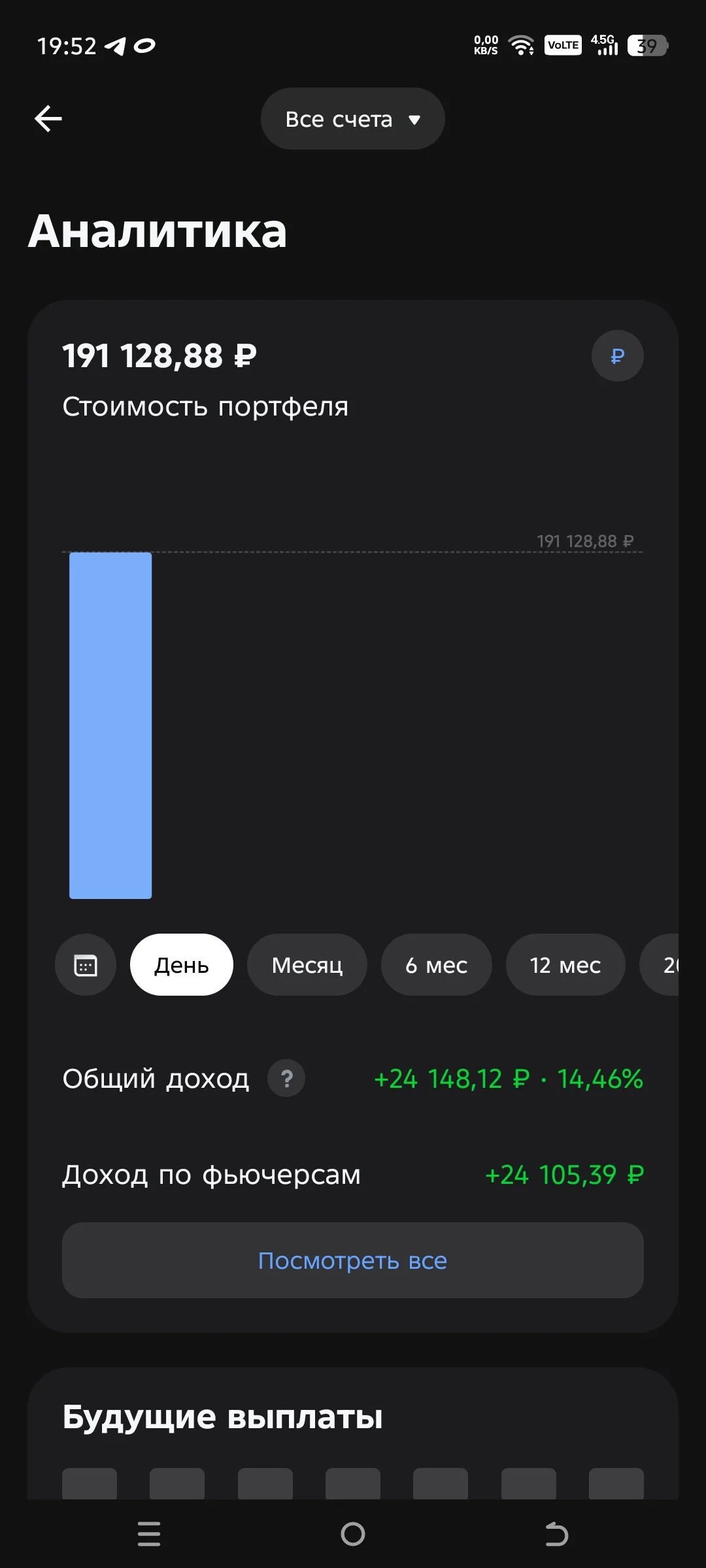Image resolution: width=706 pixels, height=1568 pixels.
Task: Switch to the Месяц period
Action: click(x=307, y=965)
